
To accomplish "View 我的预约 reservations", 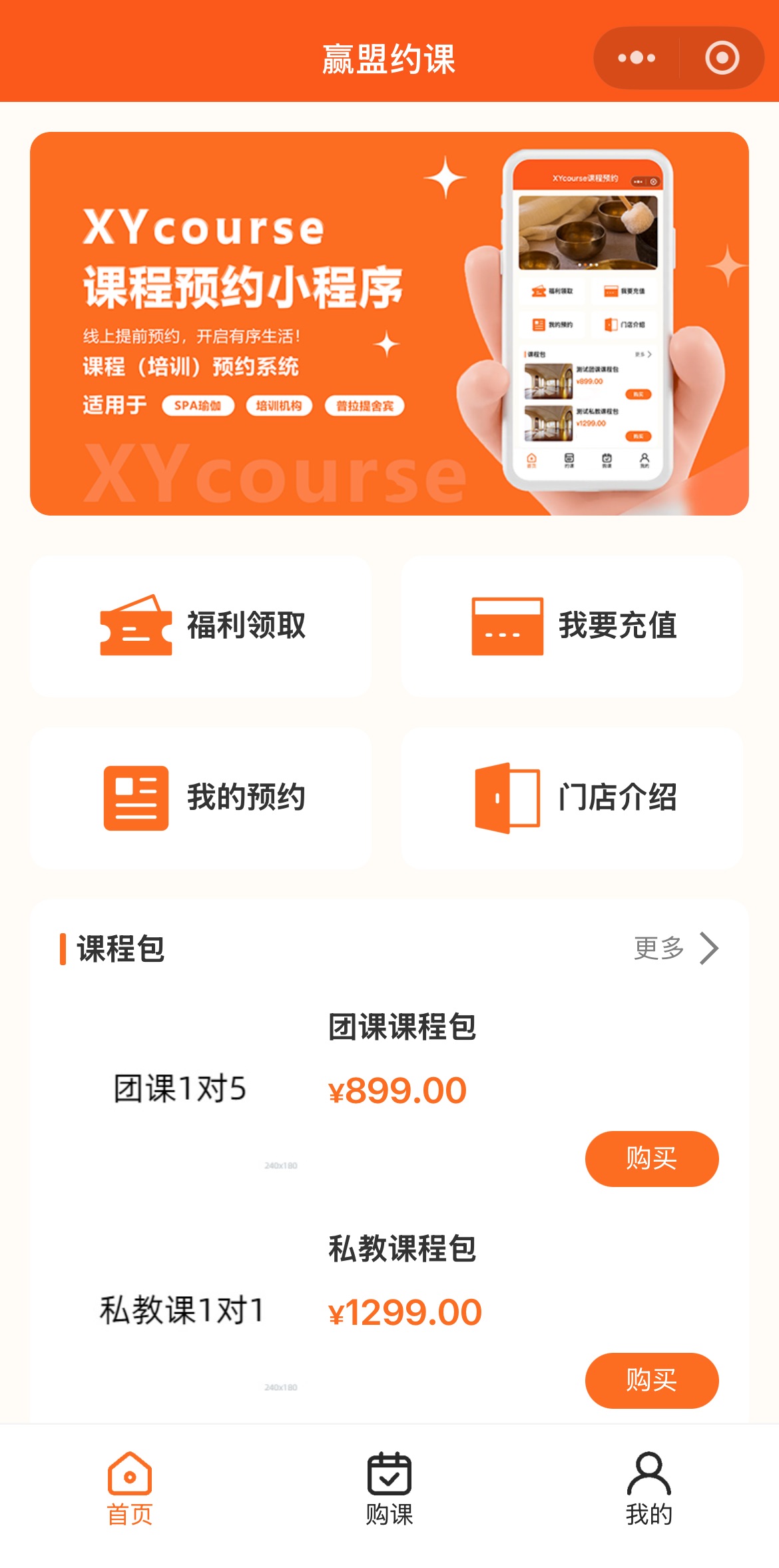I will [200, 798].
